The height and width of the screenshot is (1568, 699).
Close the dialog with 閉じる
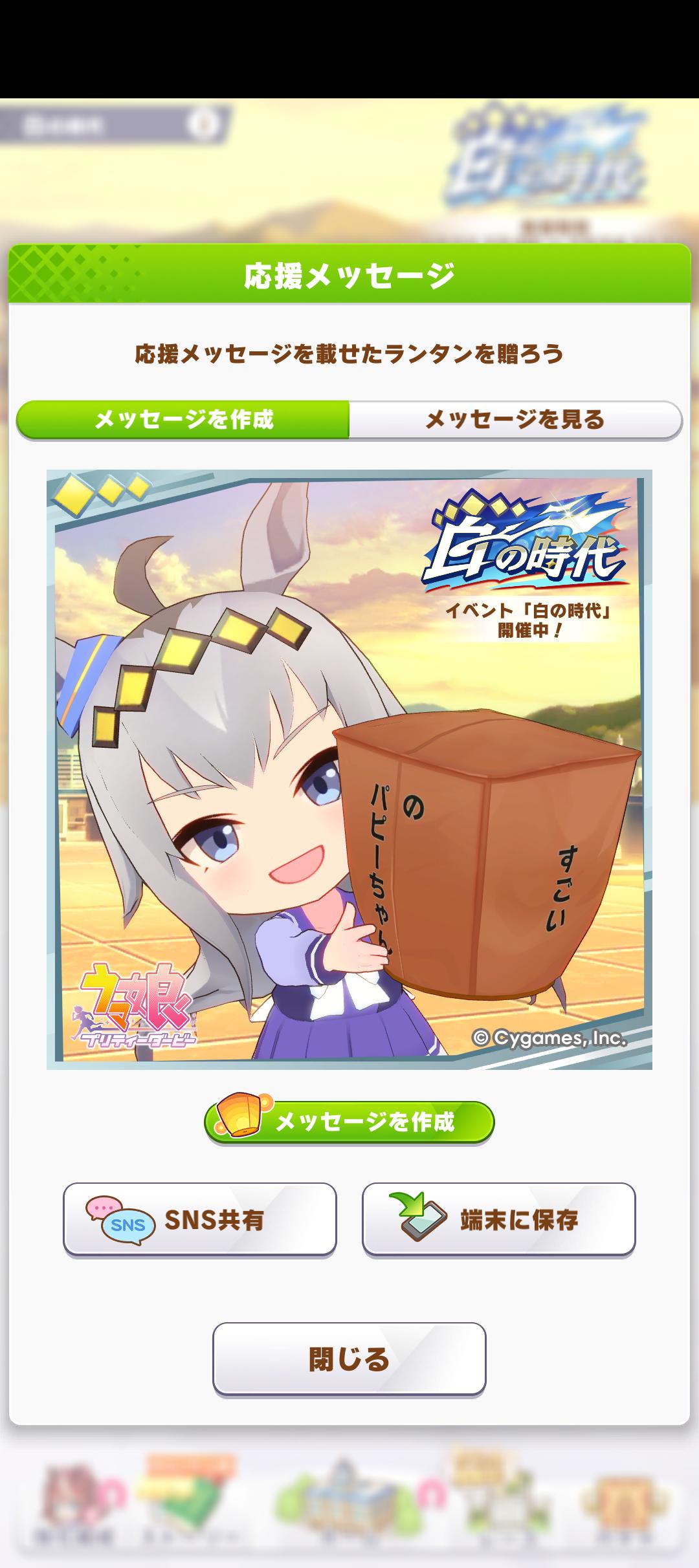[349, 1358]
